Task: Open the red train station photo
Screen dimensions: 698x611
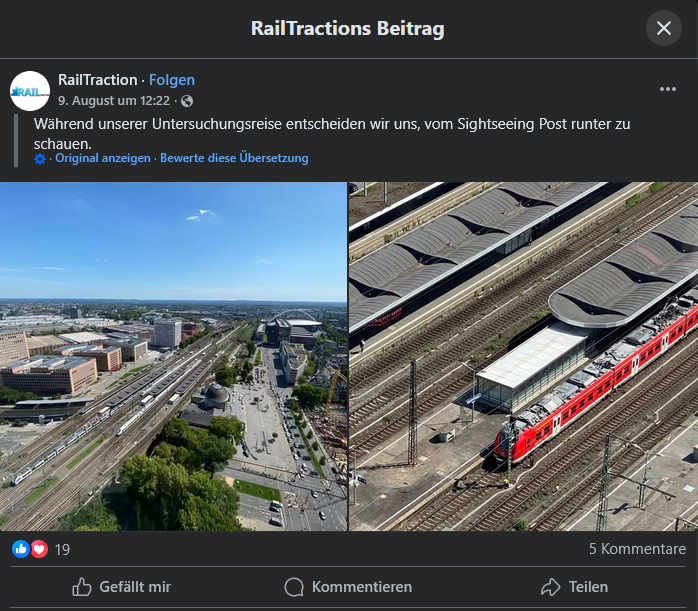Action: (523, 356)
